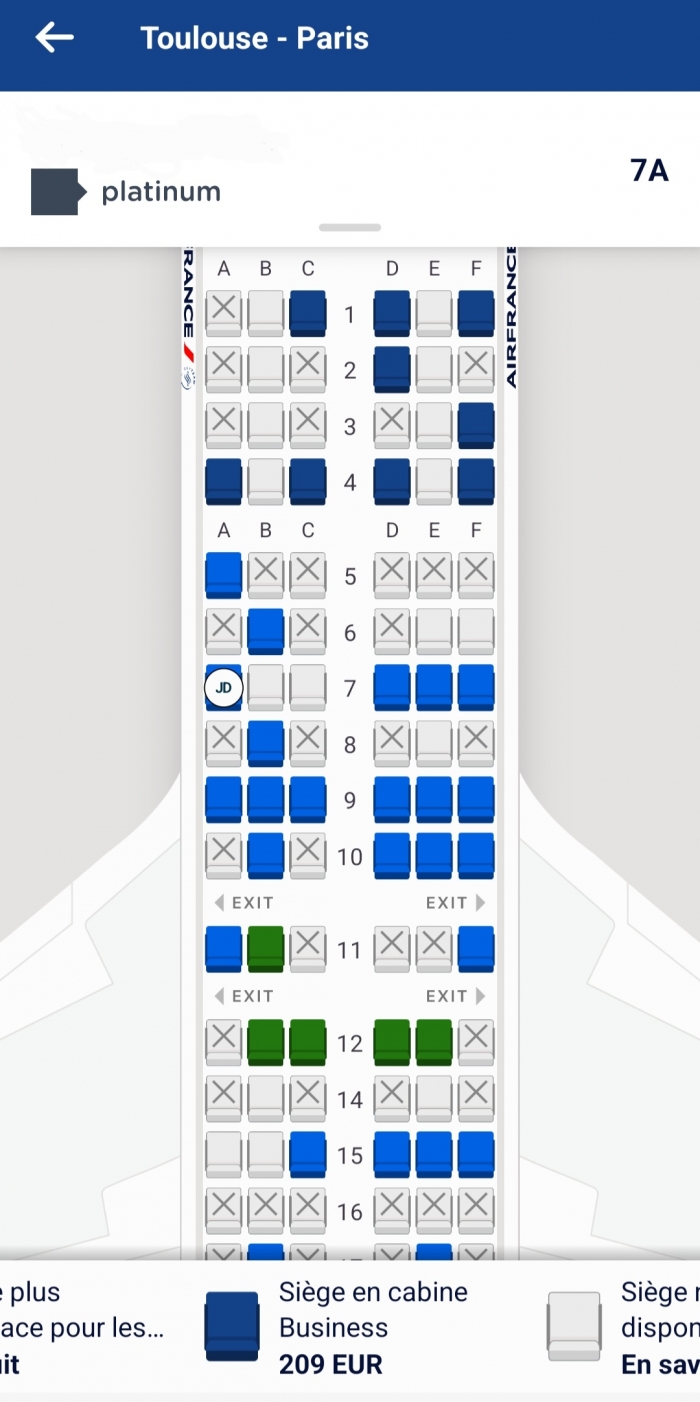Select seat 15E

coord(434,1154)
